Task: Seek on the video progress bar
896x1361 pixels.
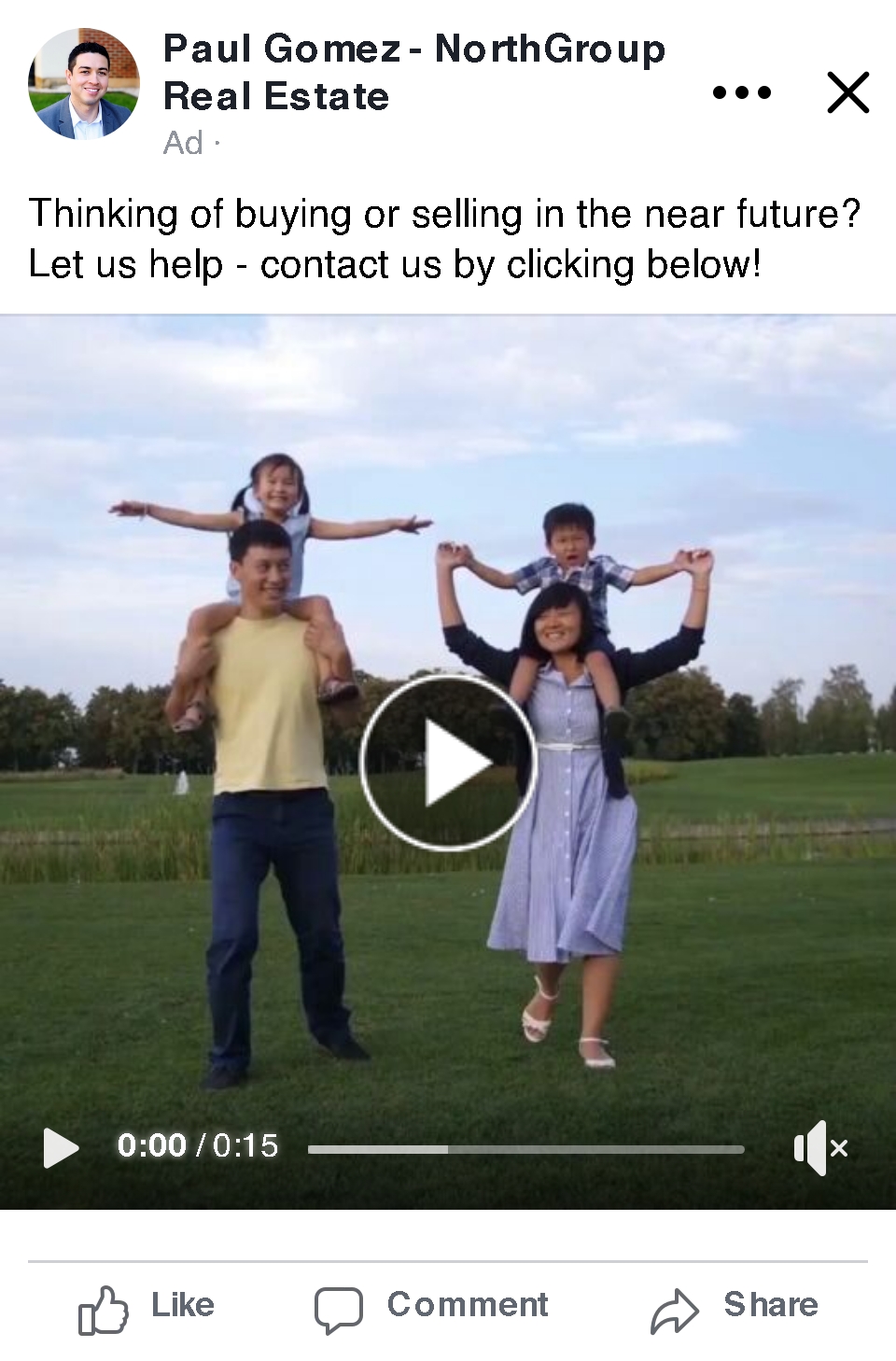Action: pyautogui.click(x=525, y=1149)
